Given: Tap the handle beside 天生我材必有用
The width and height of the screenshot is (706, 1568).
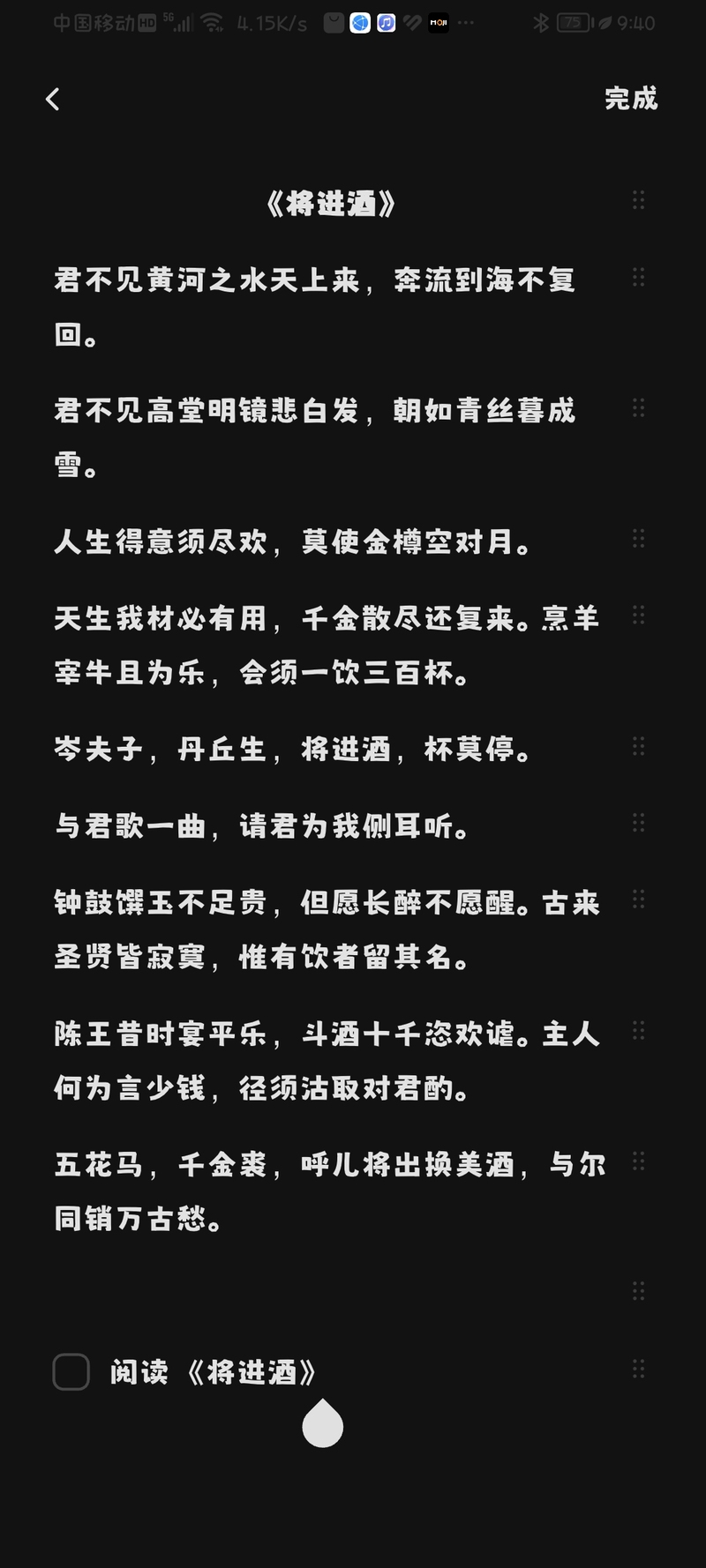Looking at the screenshot, I should point(639,616).
